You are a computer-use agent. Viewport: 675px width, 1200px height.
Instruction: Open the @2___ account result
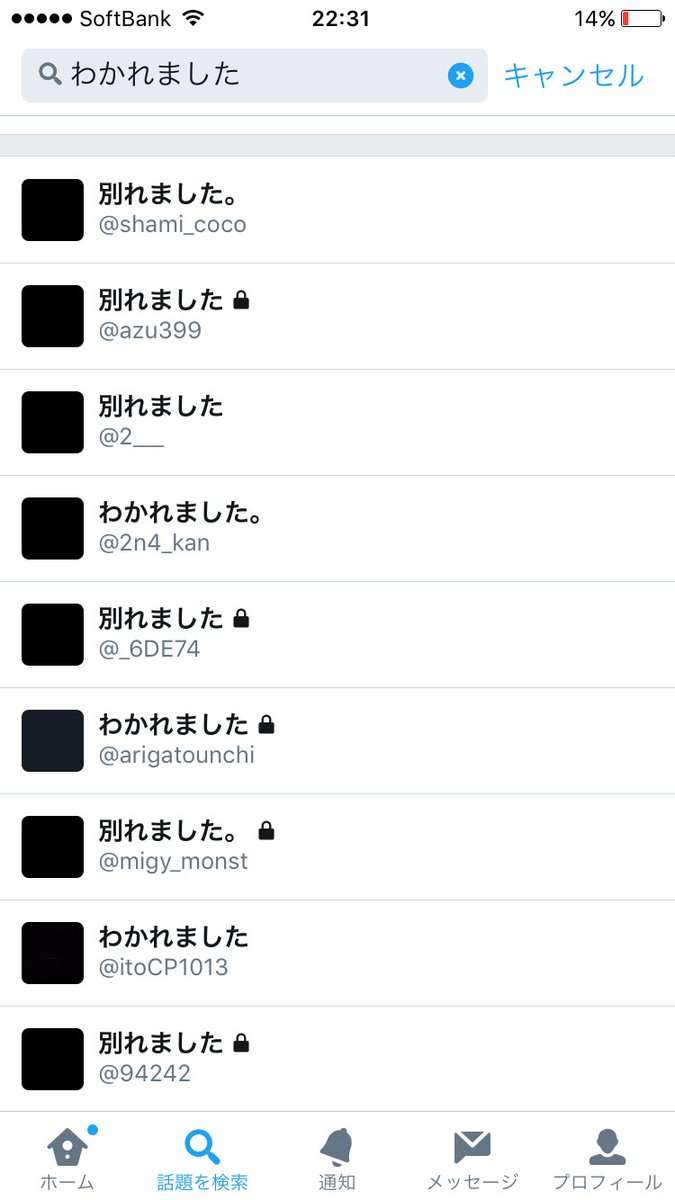337,422
